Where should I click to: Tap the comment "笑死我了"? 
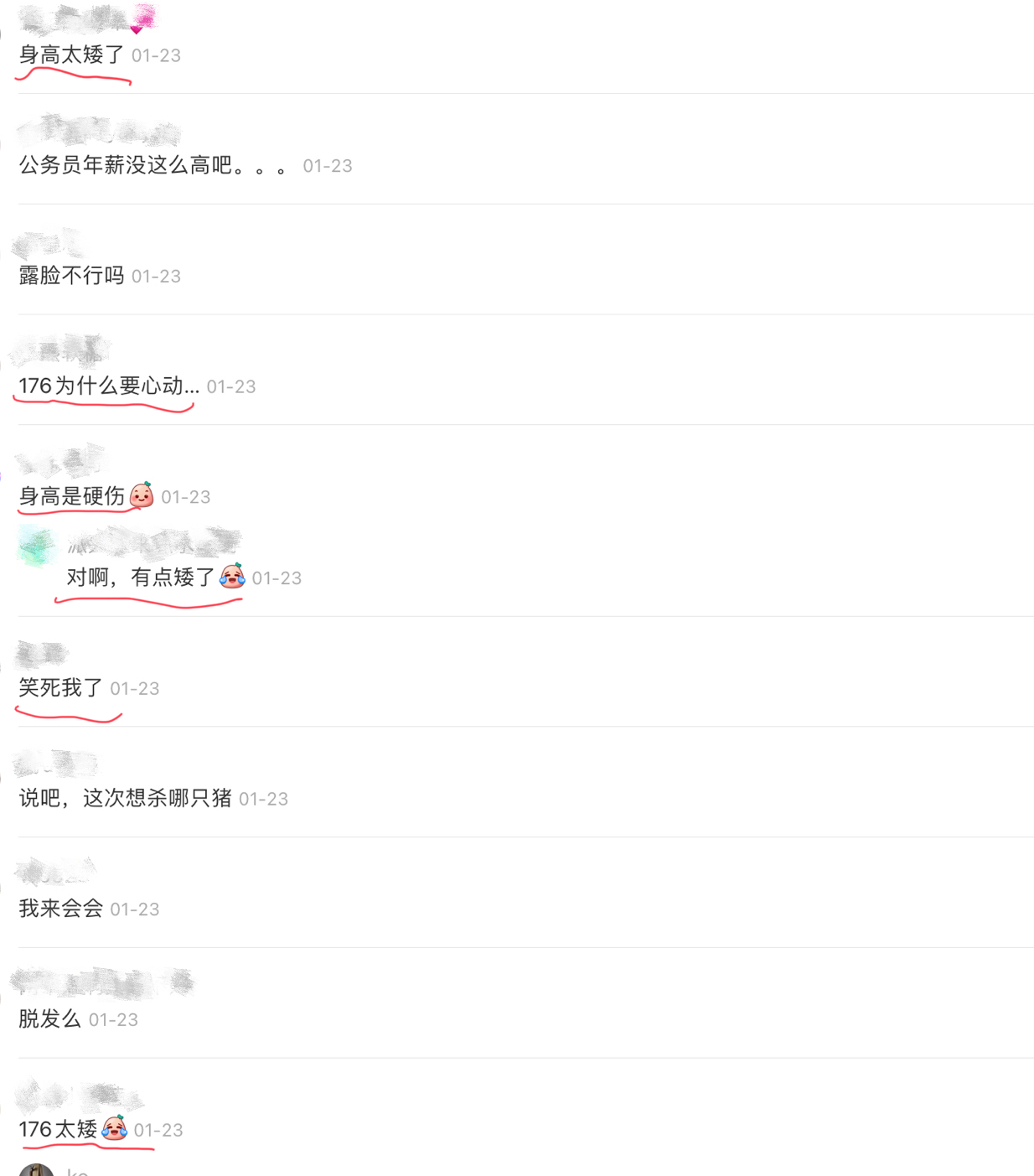pyautogui.click(x=61, y=688)
